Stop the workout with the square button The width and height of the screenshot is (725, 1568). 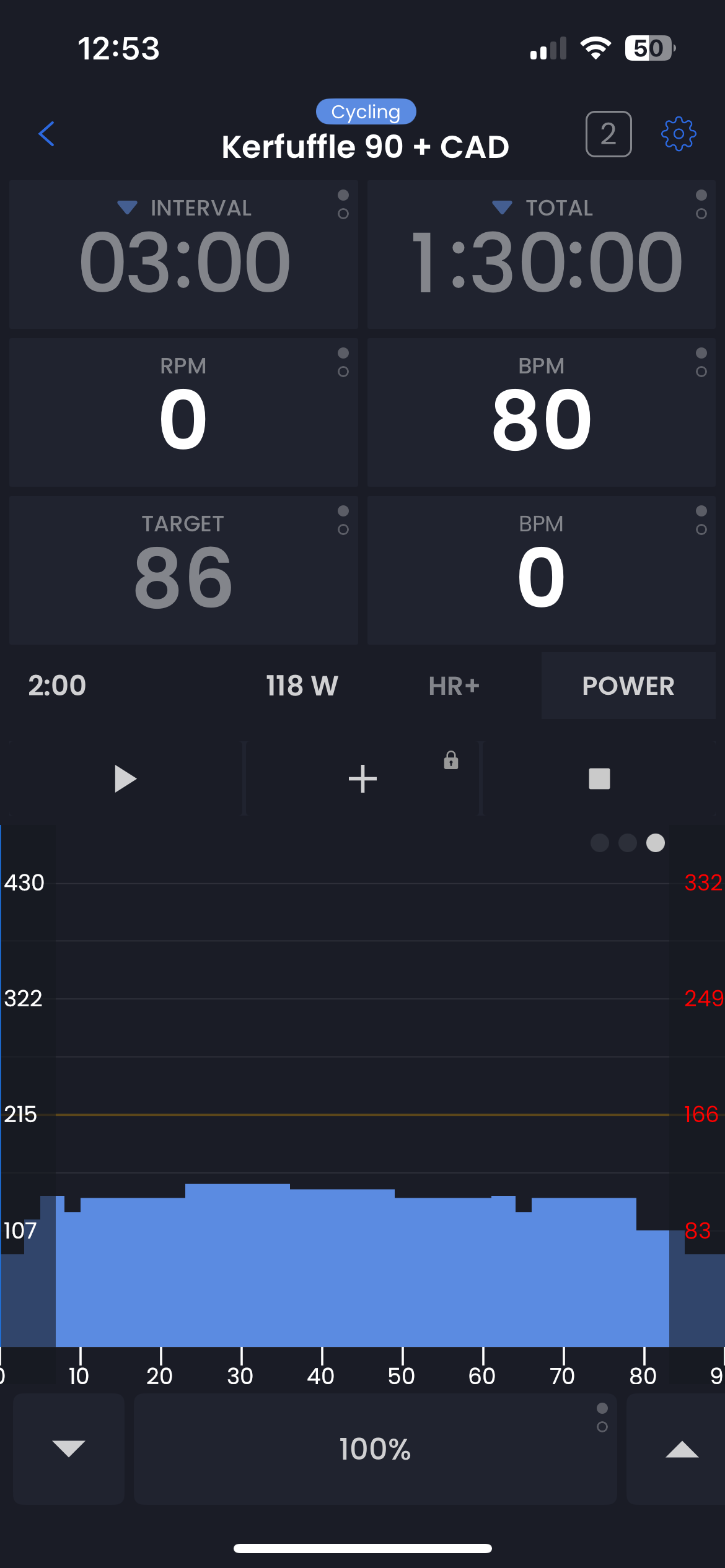point(599,778)
